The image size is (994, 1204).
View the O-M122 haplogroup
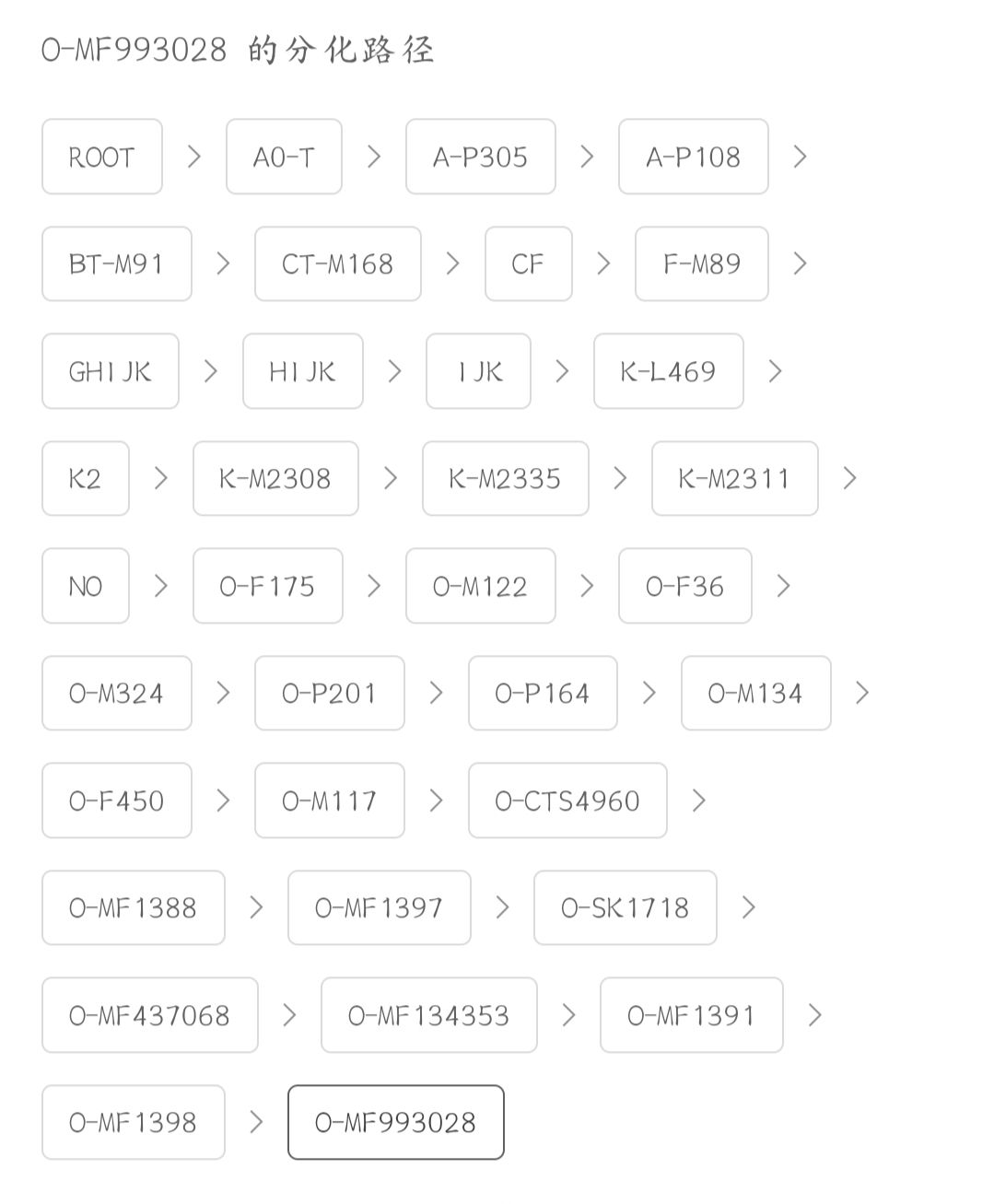pyautogui.click(x=480, y=586)
